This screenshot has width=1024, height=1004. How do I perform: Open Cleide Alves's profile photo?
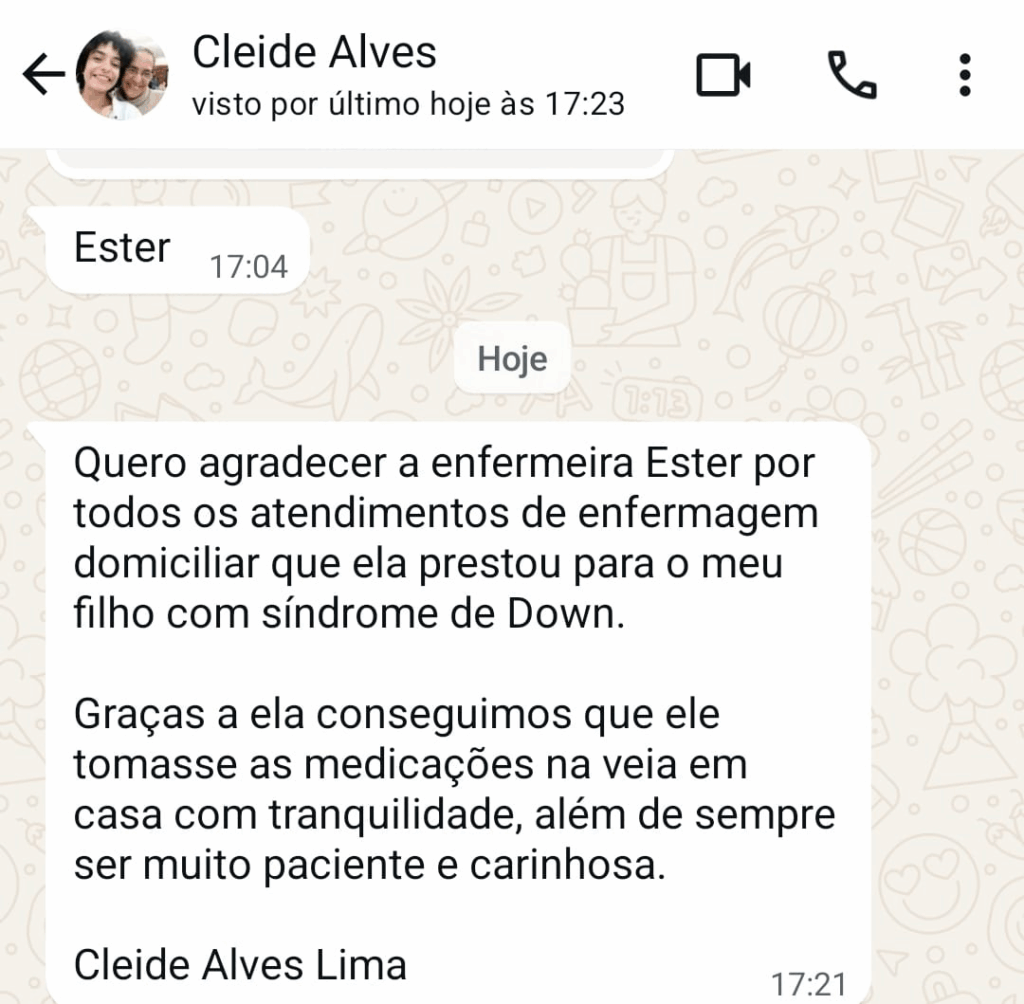pyautogui.click(x=122, y=75)
